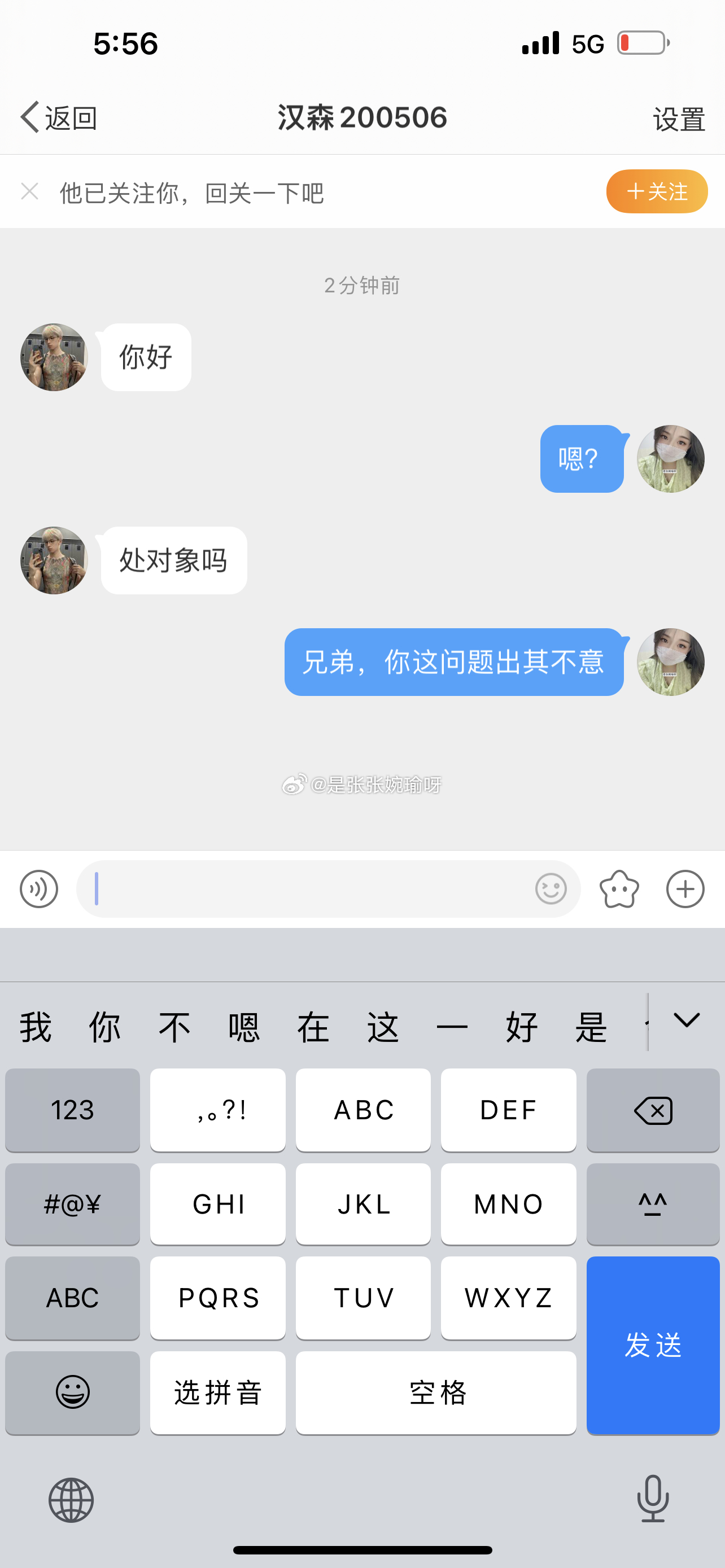The width and height of the screenshot is (725, 1568).
Task: Send message with 发送 key
Action: point(653,1345)
